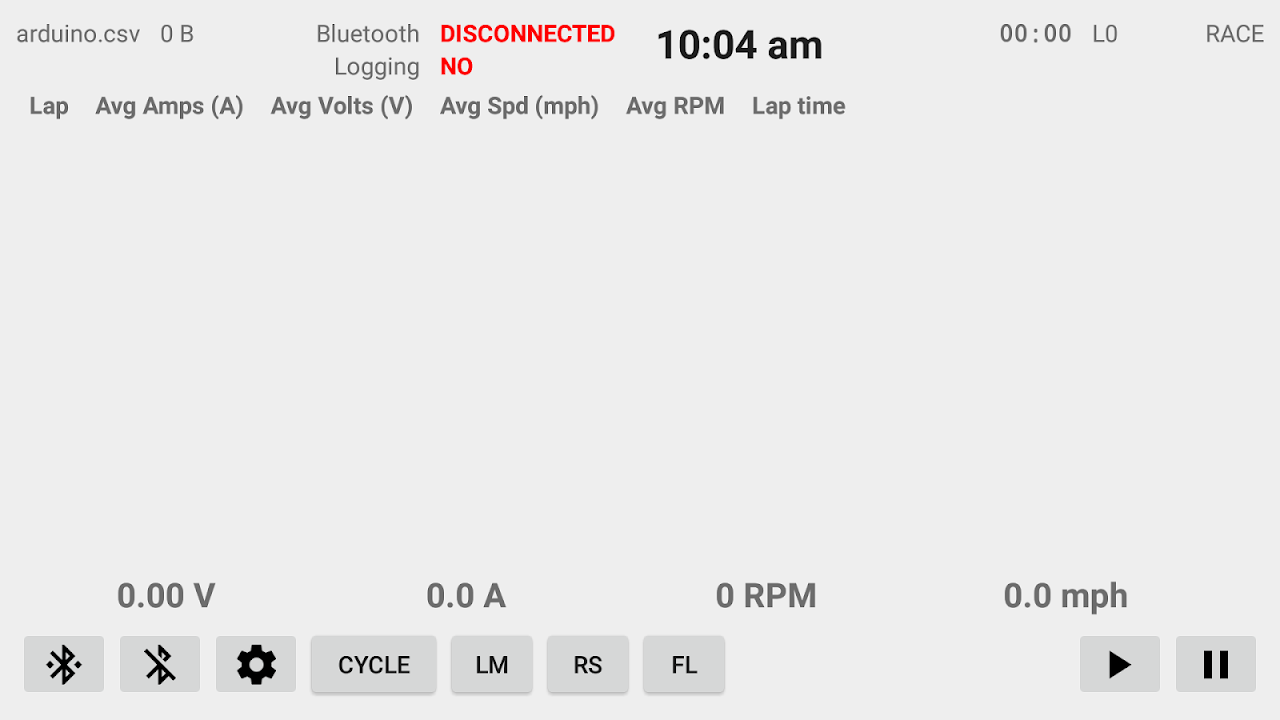Pause logging with the pause button
The width and height of the screenshot is (1280, 720).
(1216, 664)
